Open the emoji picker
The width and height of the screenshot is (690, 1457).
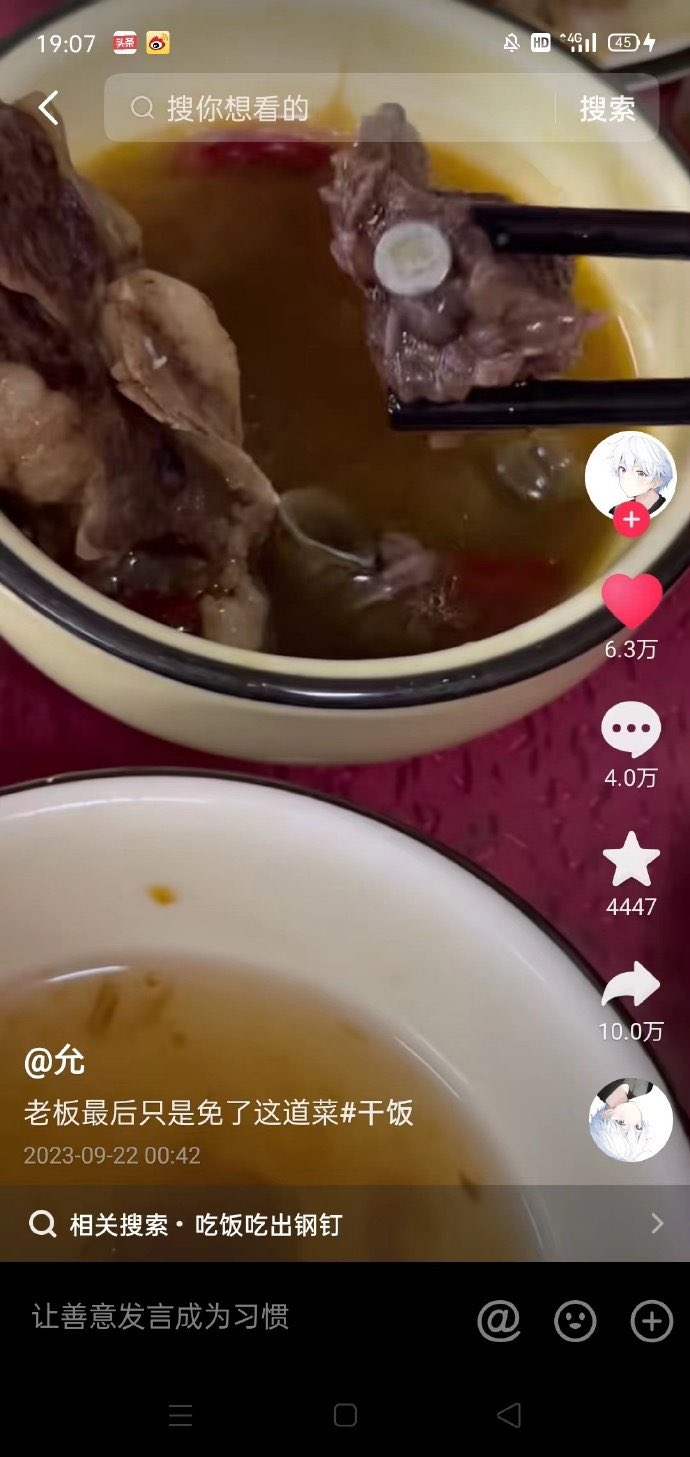575,1321
